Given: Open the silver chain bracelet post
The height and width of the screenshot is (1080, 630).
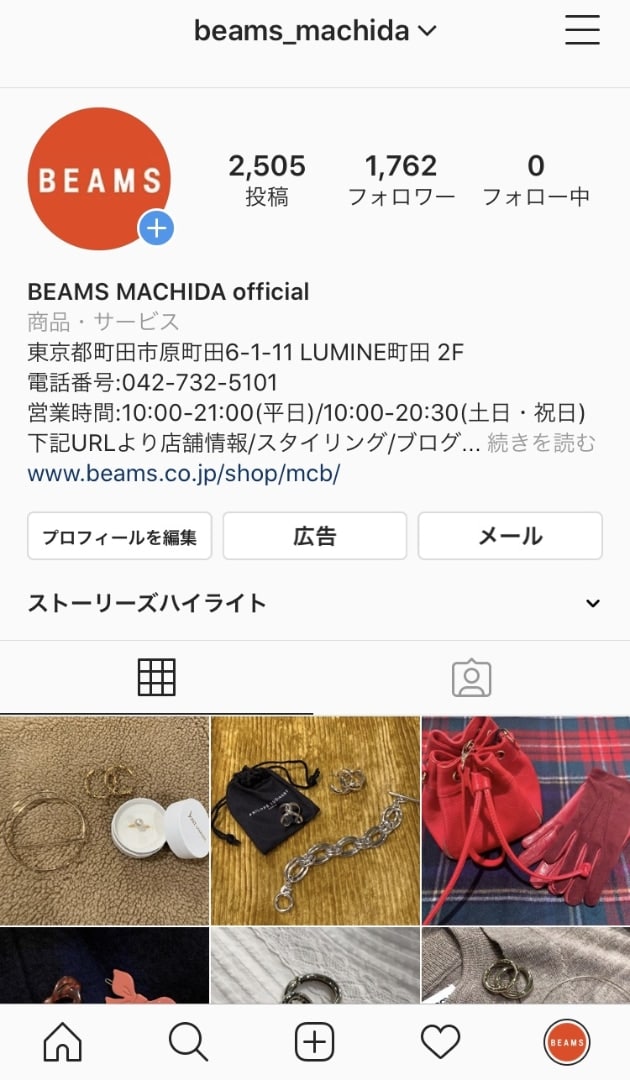Looking at the screenshot, I should coord(315,820).
